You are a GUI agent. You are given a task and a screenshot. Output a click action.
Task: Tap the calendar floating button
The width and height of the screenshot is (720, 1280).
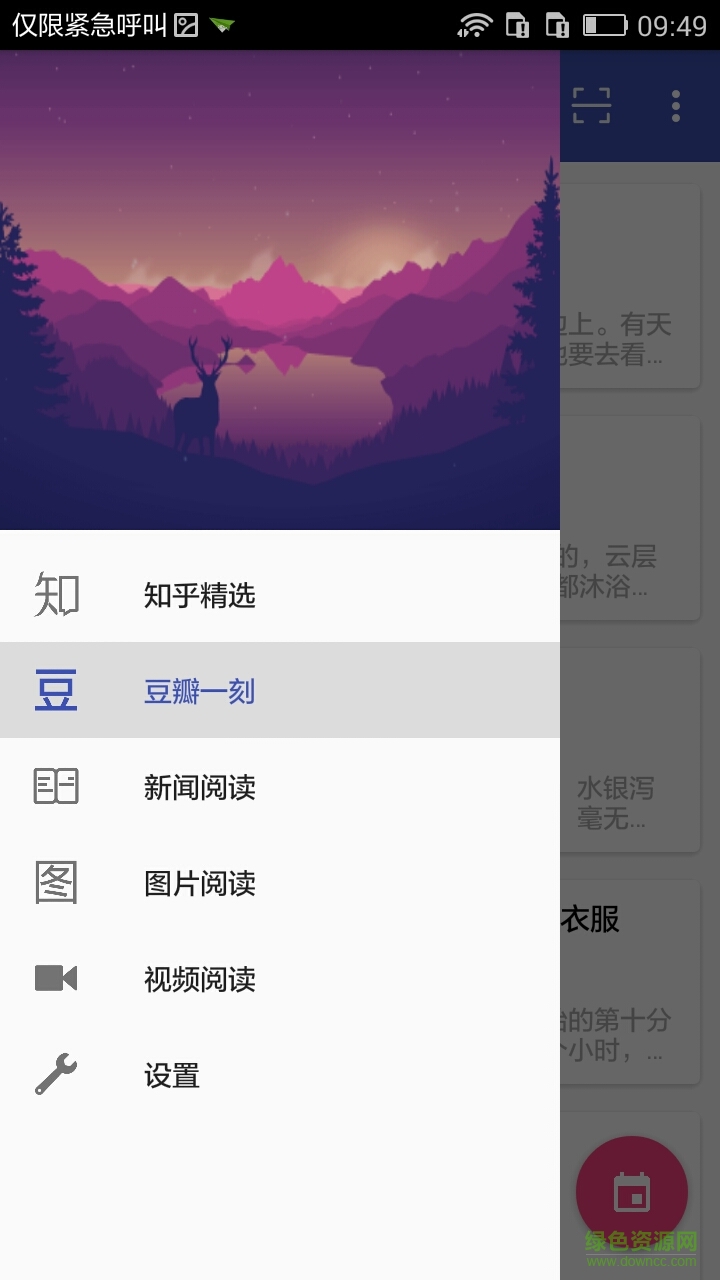click(x=632, y=1192)
